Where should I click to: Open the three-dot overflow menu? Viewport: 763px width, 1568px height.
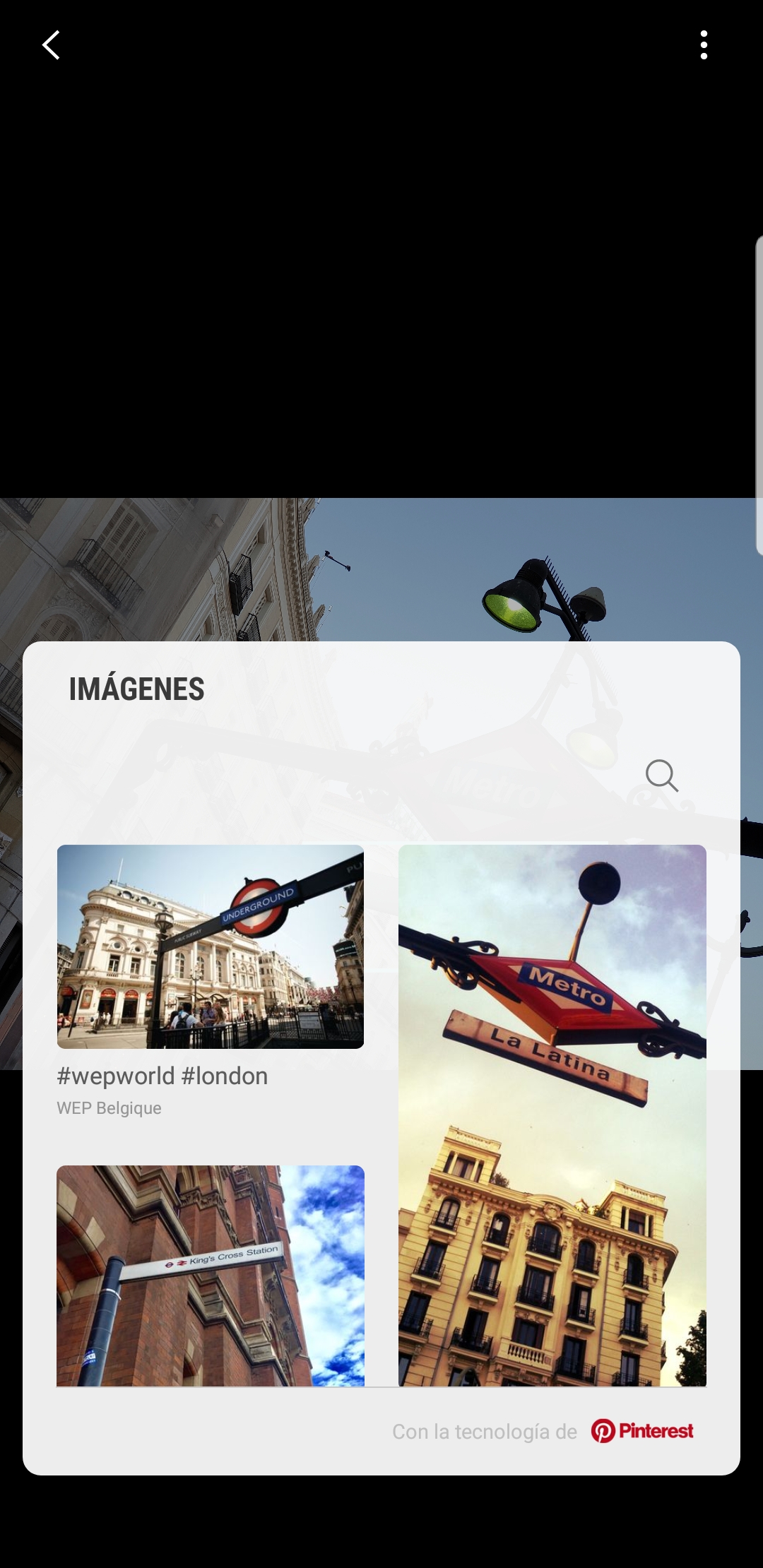point(704,45)
